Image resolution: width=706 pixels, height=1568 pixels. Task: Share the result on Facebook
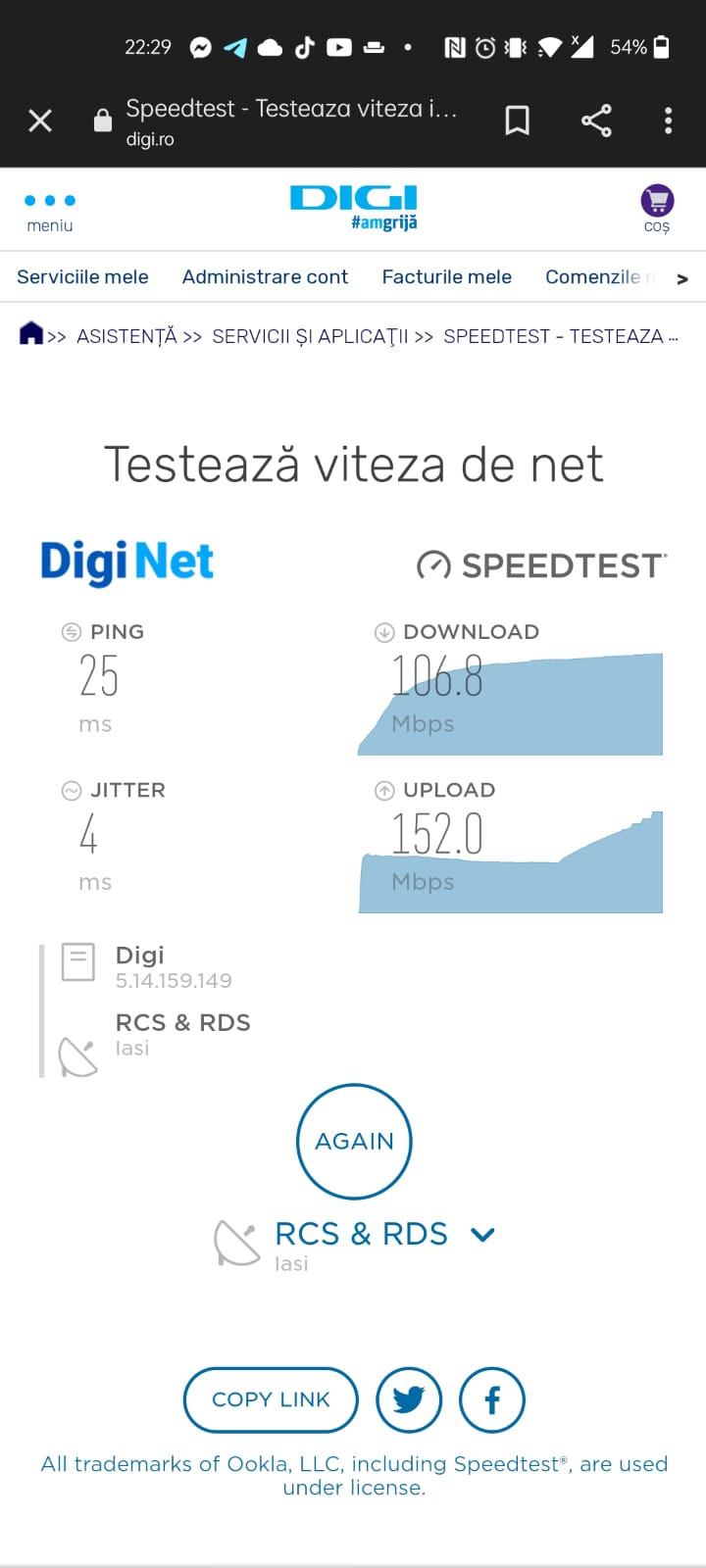[x=492, y=1399]
